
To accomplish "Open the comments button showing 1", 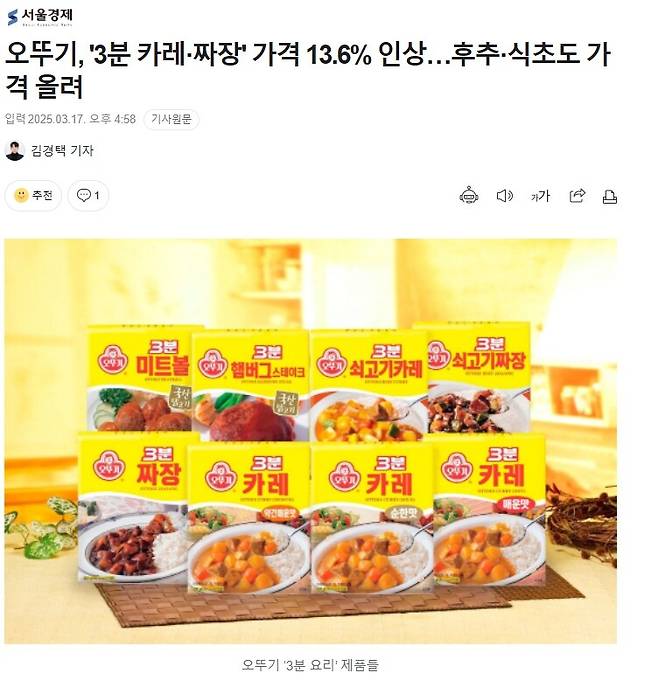I will click(x=88, y=196).
